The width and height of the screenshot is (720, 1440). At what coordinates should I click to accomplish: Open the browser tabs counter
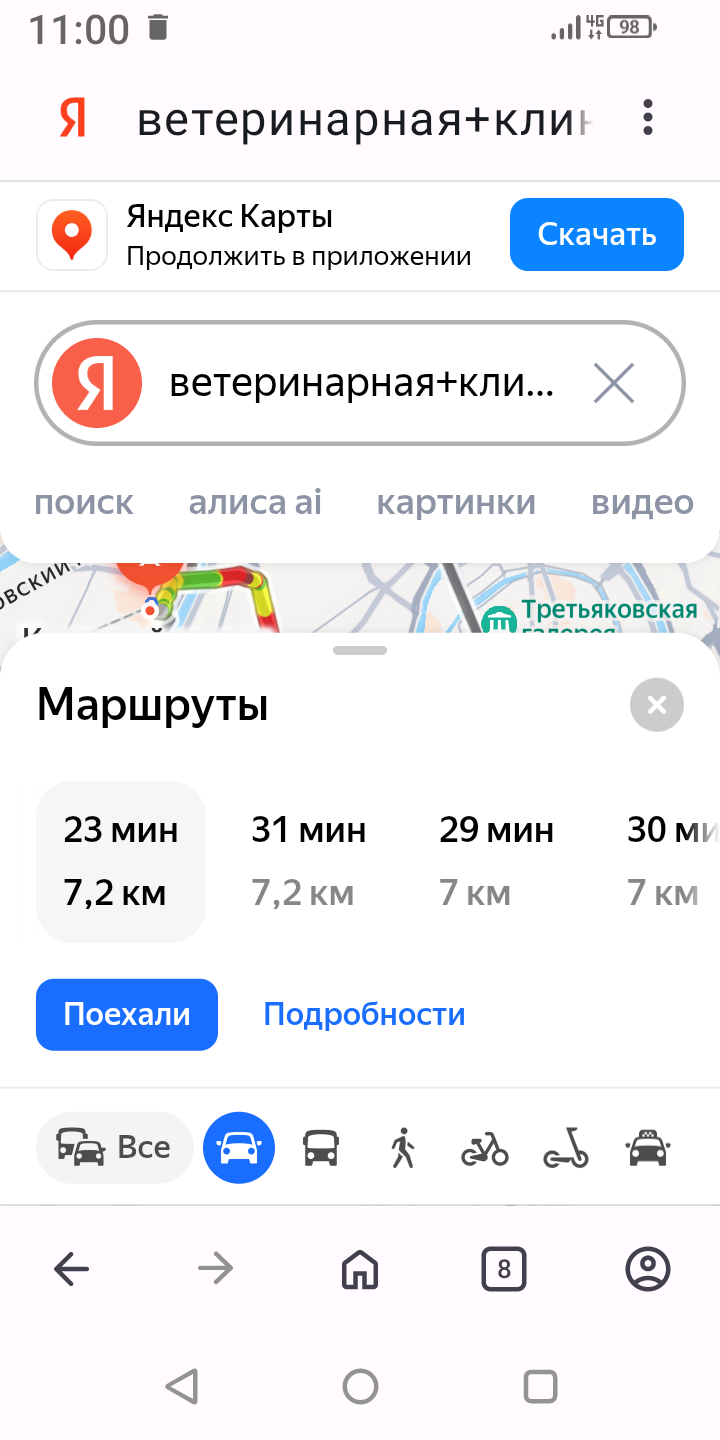[x=503, y=1270]
